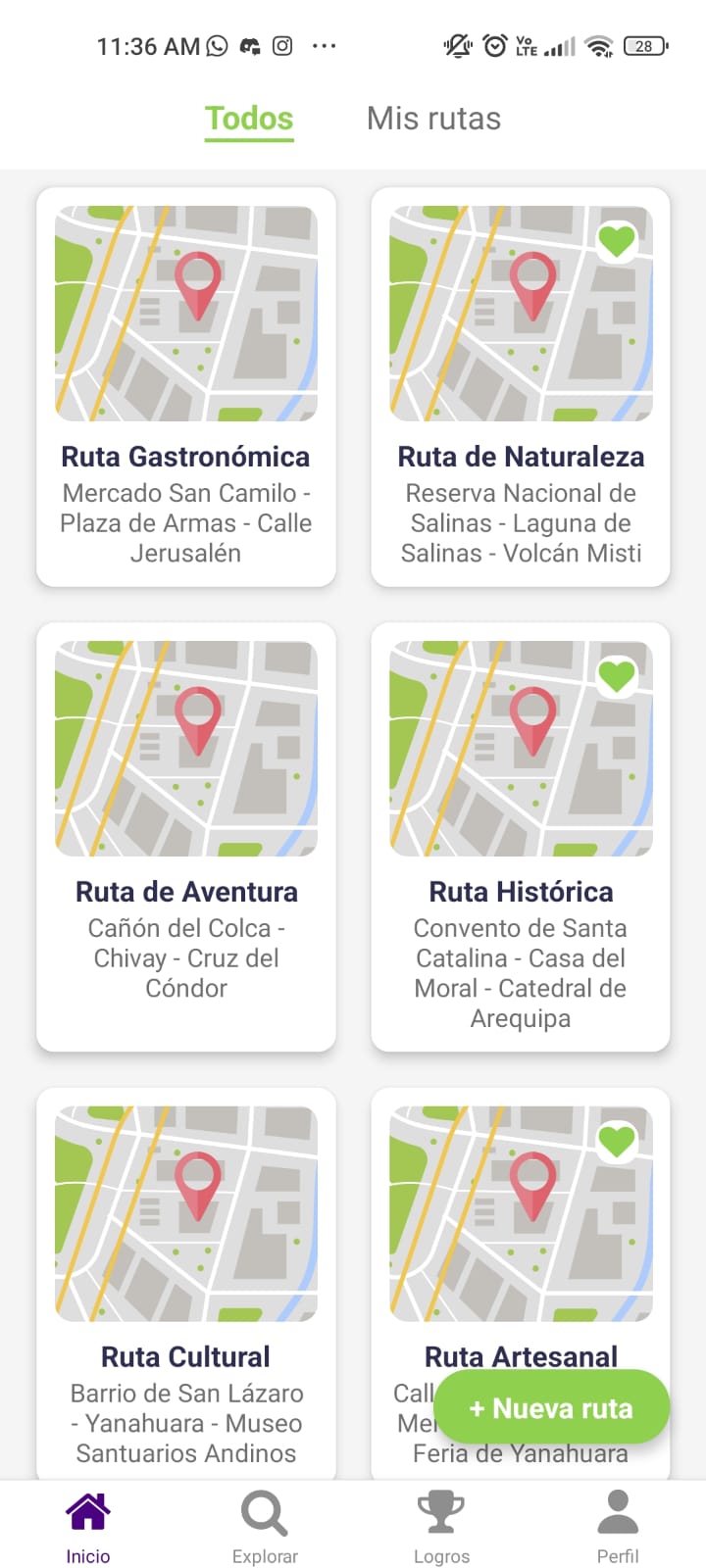Open the Explorar tab

pos(265,1527)
